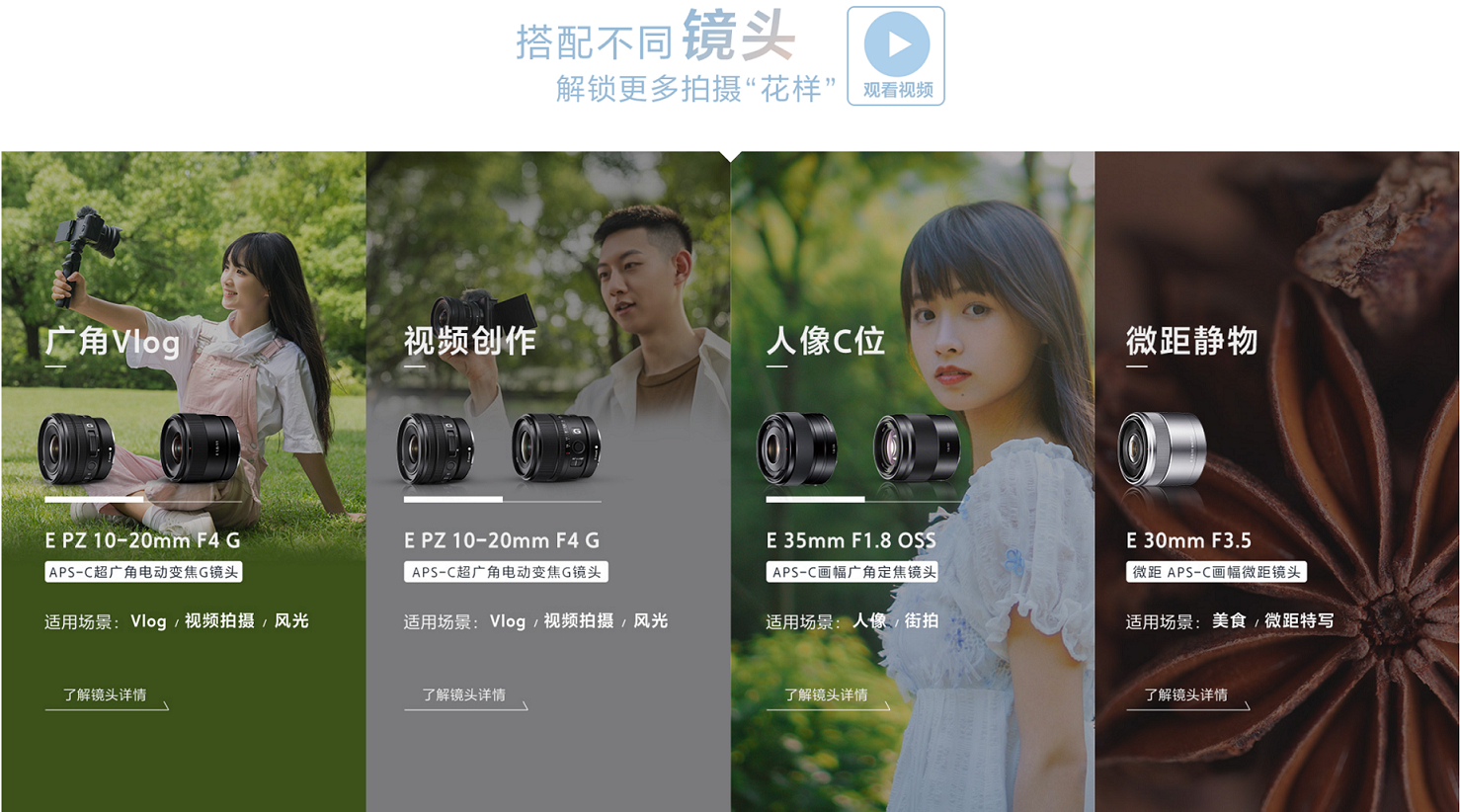Select the second lens in 广角Vlog panel

click(x=201, y=447)
